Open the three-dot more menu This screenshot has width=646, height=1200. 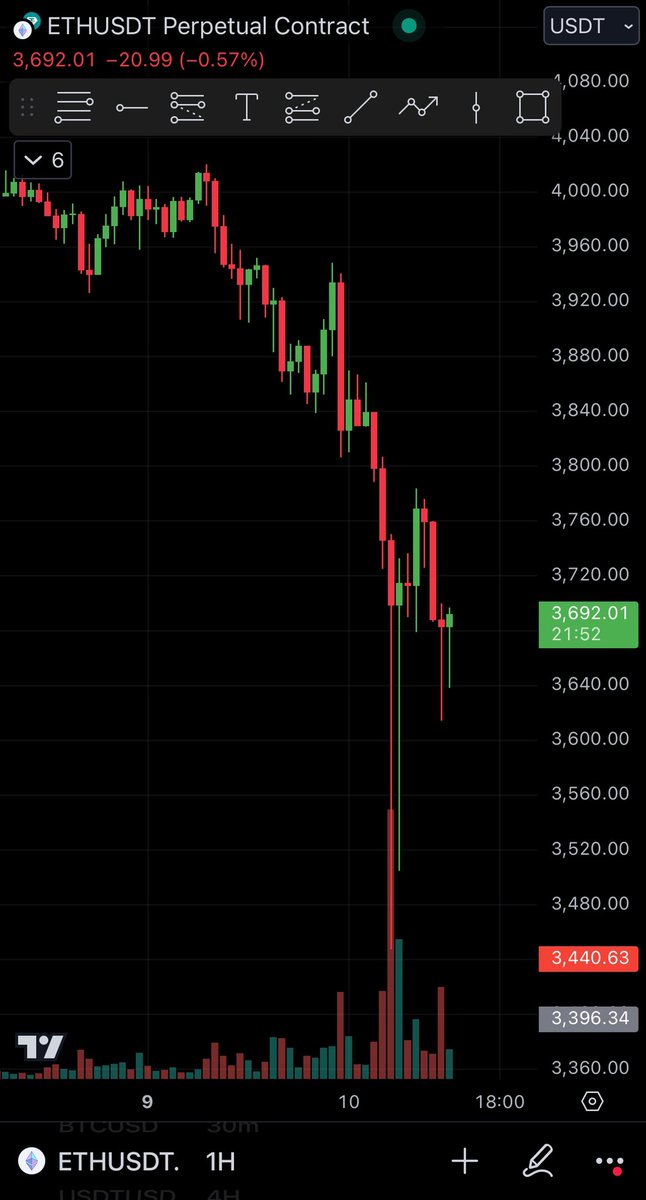[x=610, y=1163]
